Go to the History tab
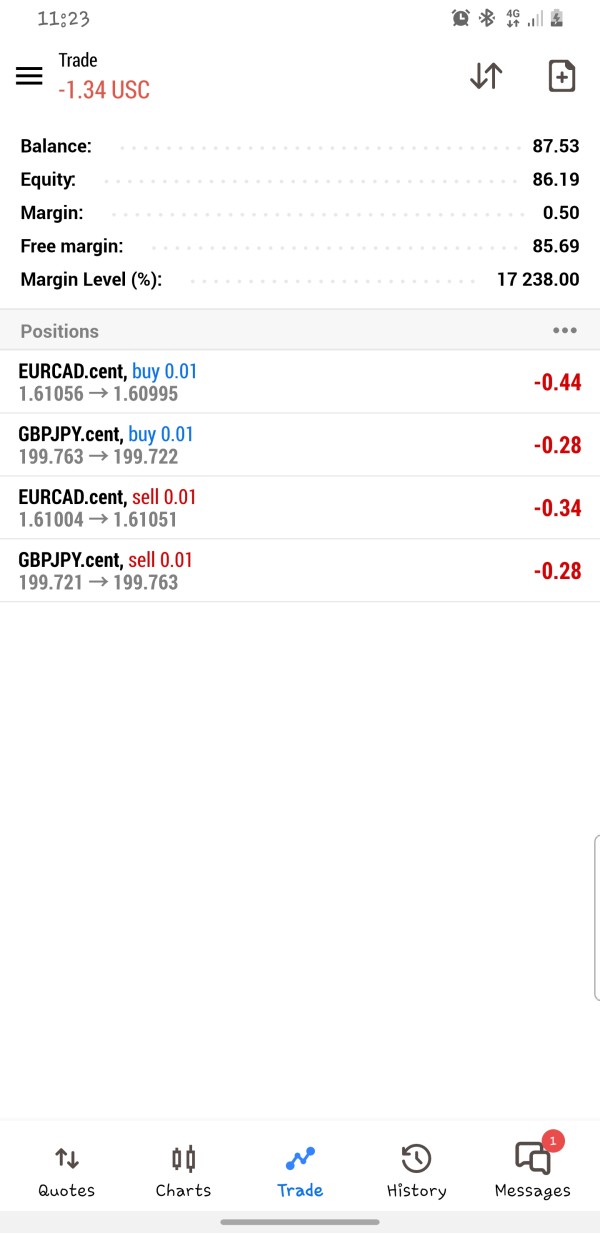Image resolution: width=600 pixels, height=1233 pixels. pyautogui.click(x=416, y=1171)
